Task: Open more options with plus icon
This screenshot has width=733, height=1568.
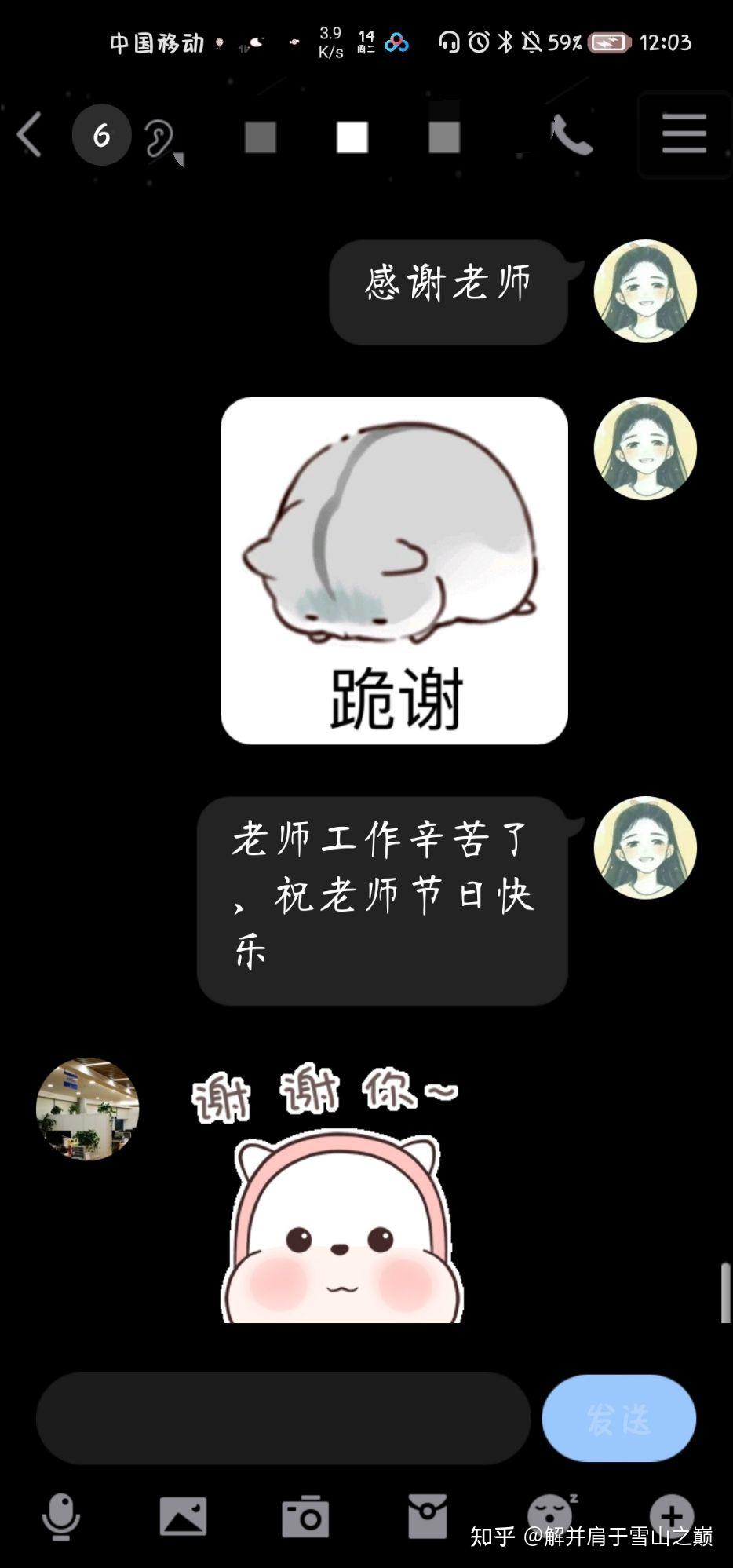Action: click(672, 1514)
